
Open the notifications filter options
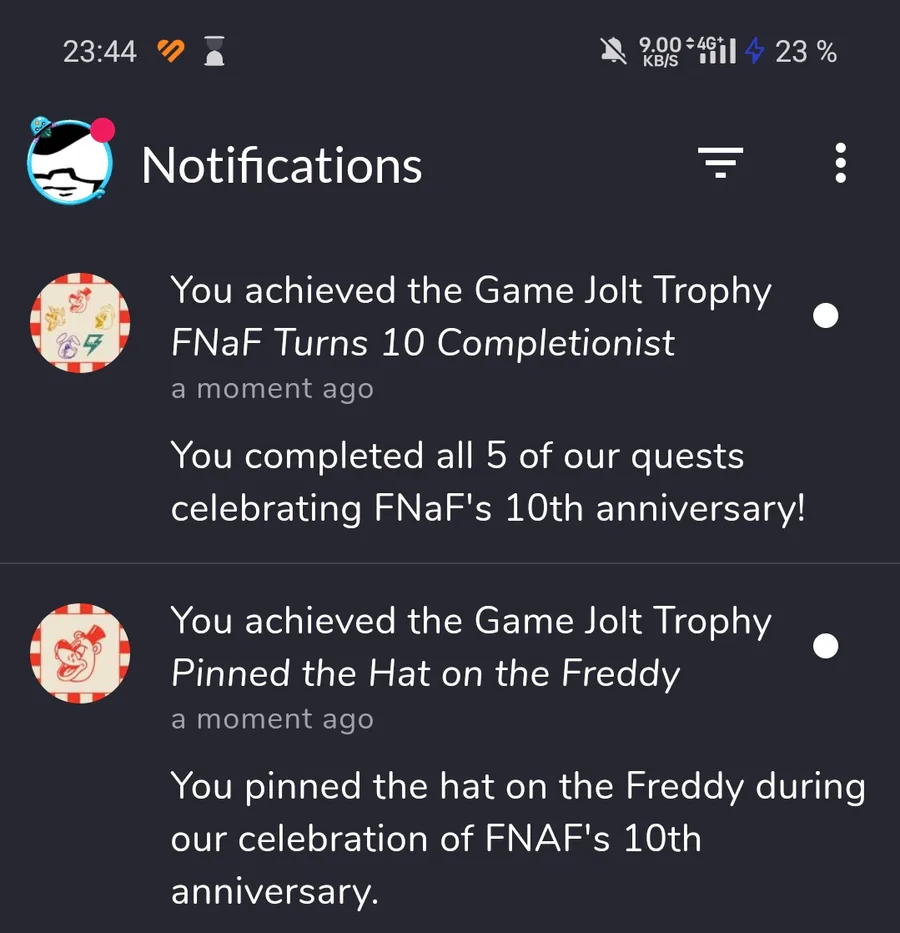pyautogui.click(x=720, y=163)
